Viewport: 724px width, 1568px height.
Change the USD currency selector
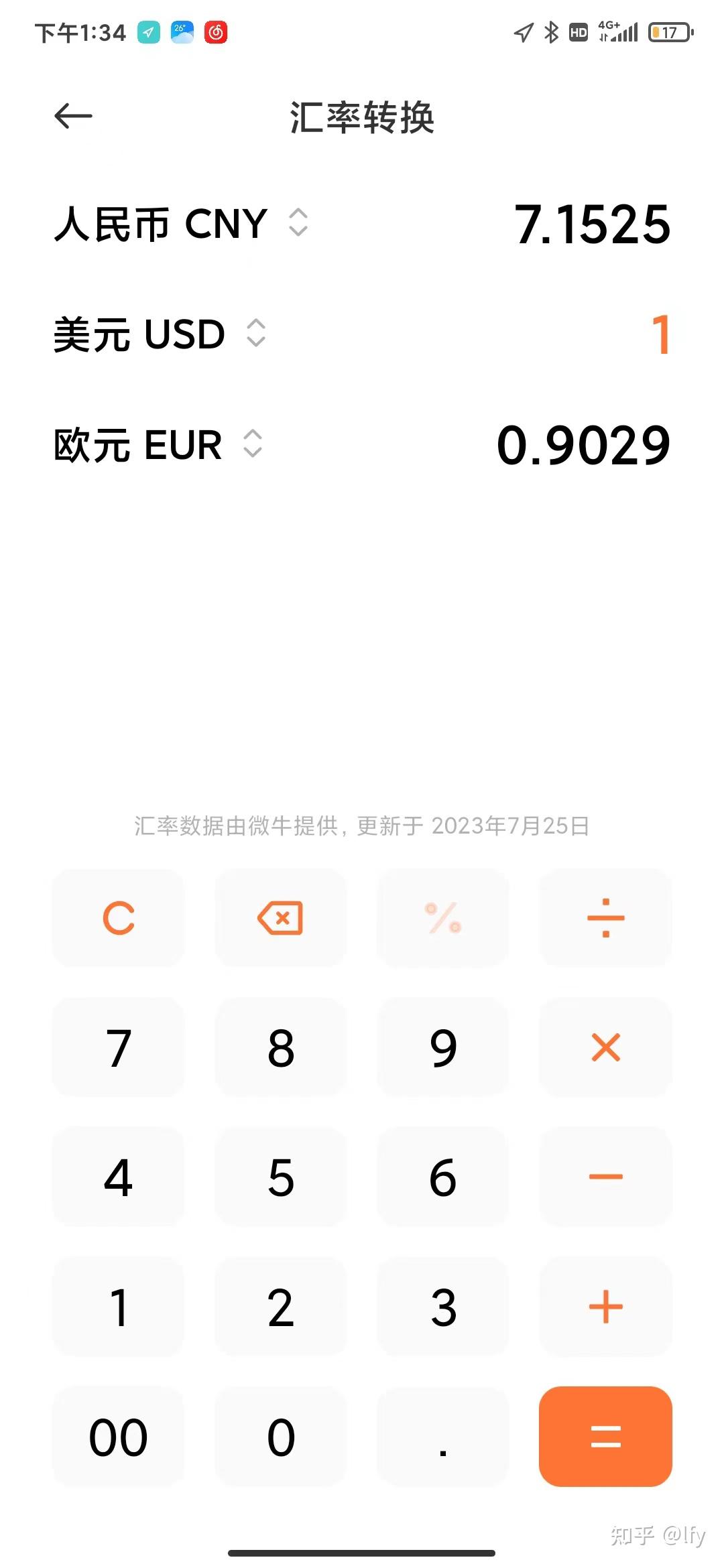click(256, 333)
